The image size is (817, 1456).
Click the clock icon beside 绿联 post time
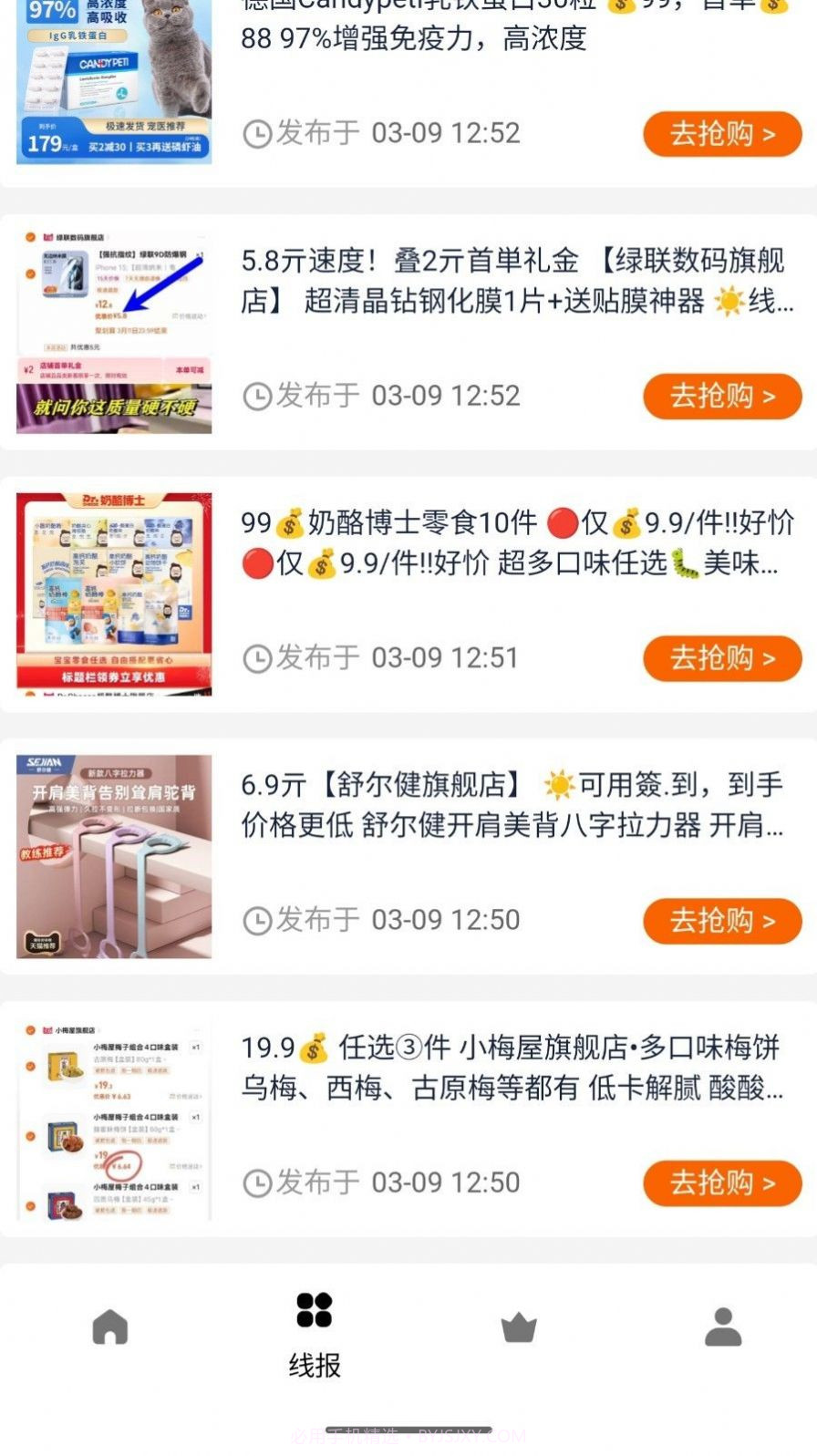(x=259, y=396)
